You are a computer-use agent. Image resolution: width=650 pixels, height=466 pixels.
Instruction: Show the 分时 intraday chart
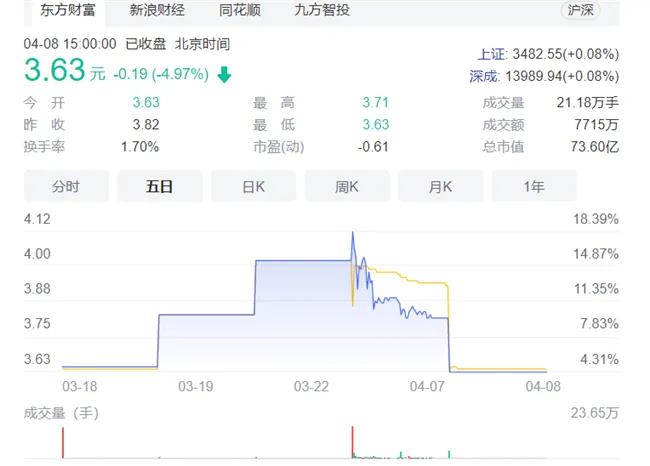coord(66,187)
